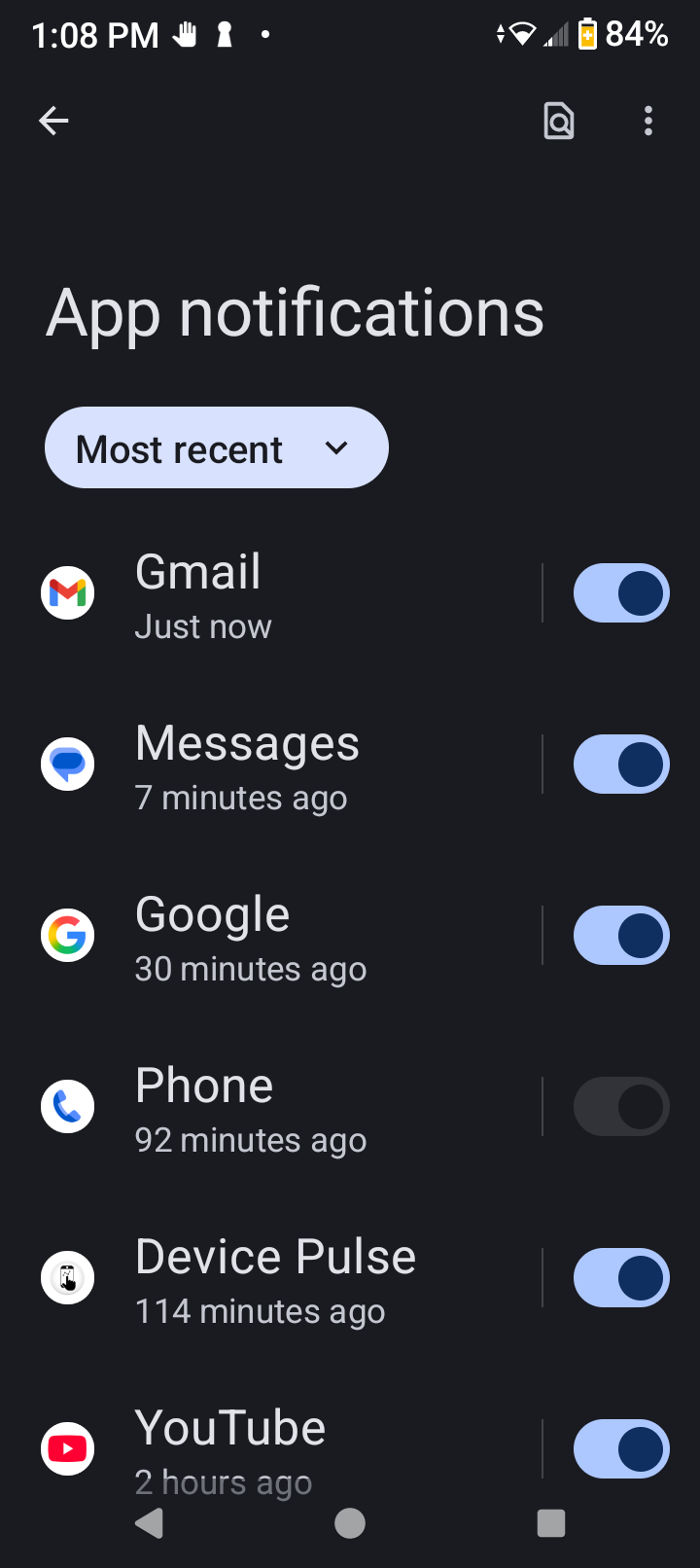This screenshot has height=1568, width=700.
Task: Switch off Google app notifications
Action: tap(620, 936)
